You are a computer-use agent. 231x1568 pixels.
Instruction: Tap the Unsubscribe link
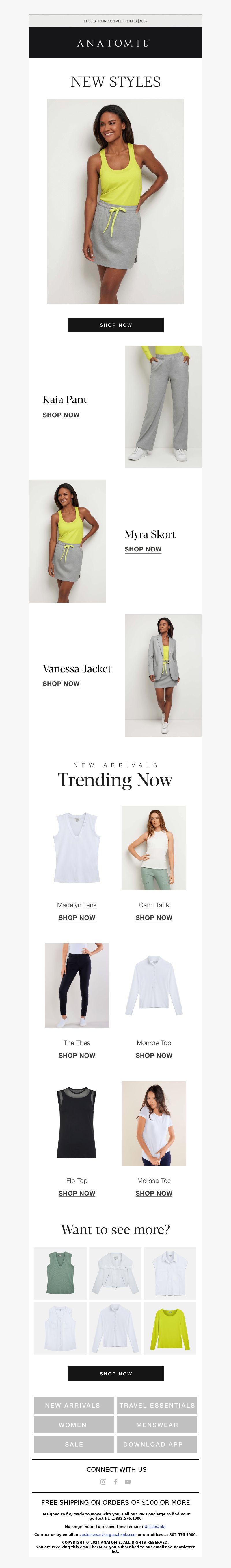(155, 1526)
